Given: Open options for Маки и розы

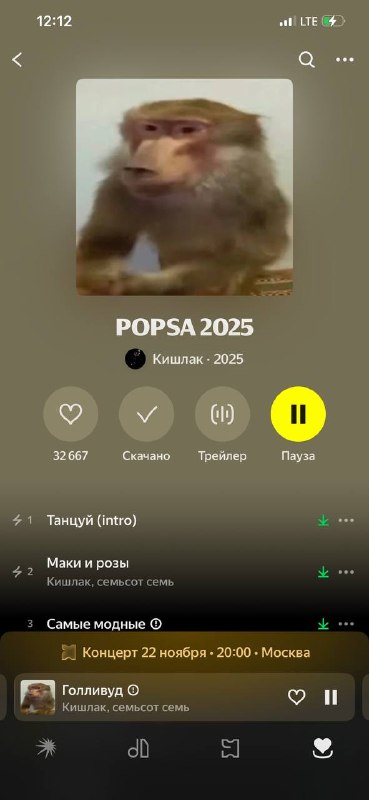Looking at the screenshot, I should tap(346, 572).
